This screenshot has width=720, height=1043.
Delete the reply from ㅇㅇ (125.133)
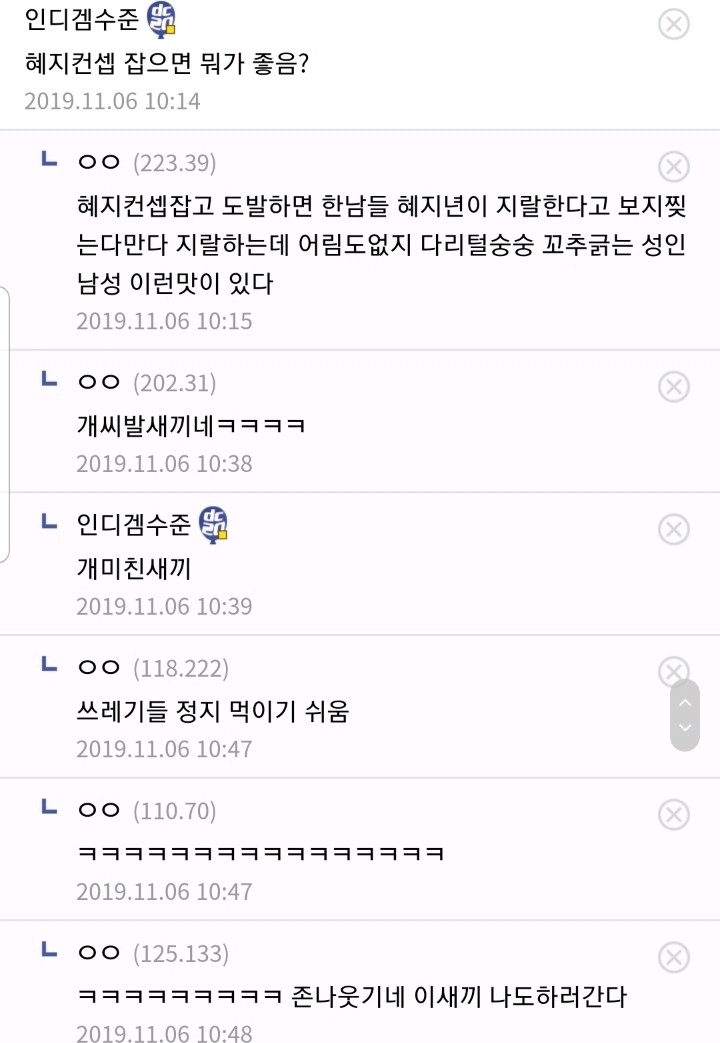point(674,957)
